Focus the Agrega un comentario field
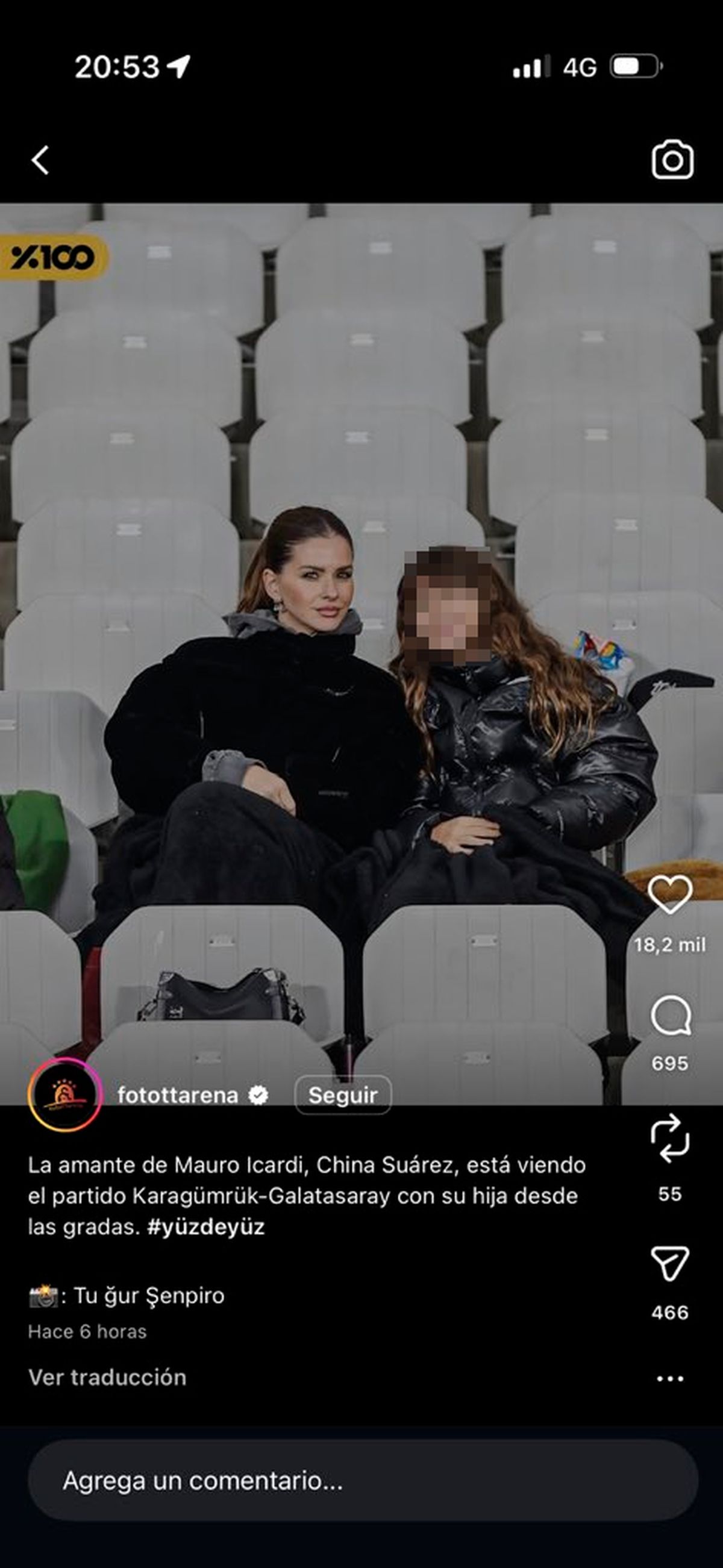Screen dimensions: 723x1568 (x=363, y=1480)
